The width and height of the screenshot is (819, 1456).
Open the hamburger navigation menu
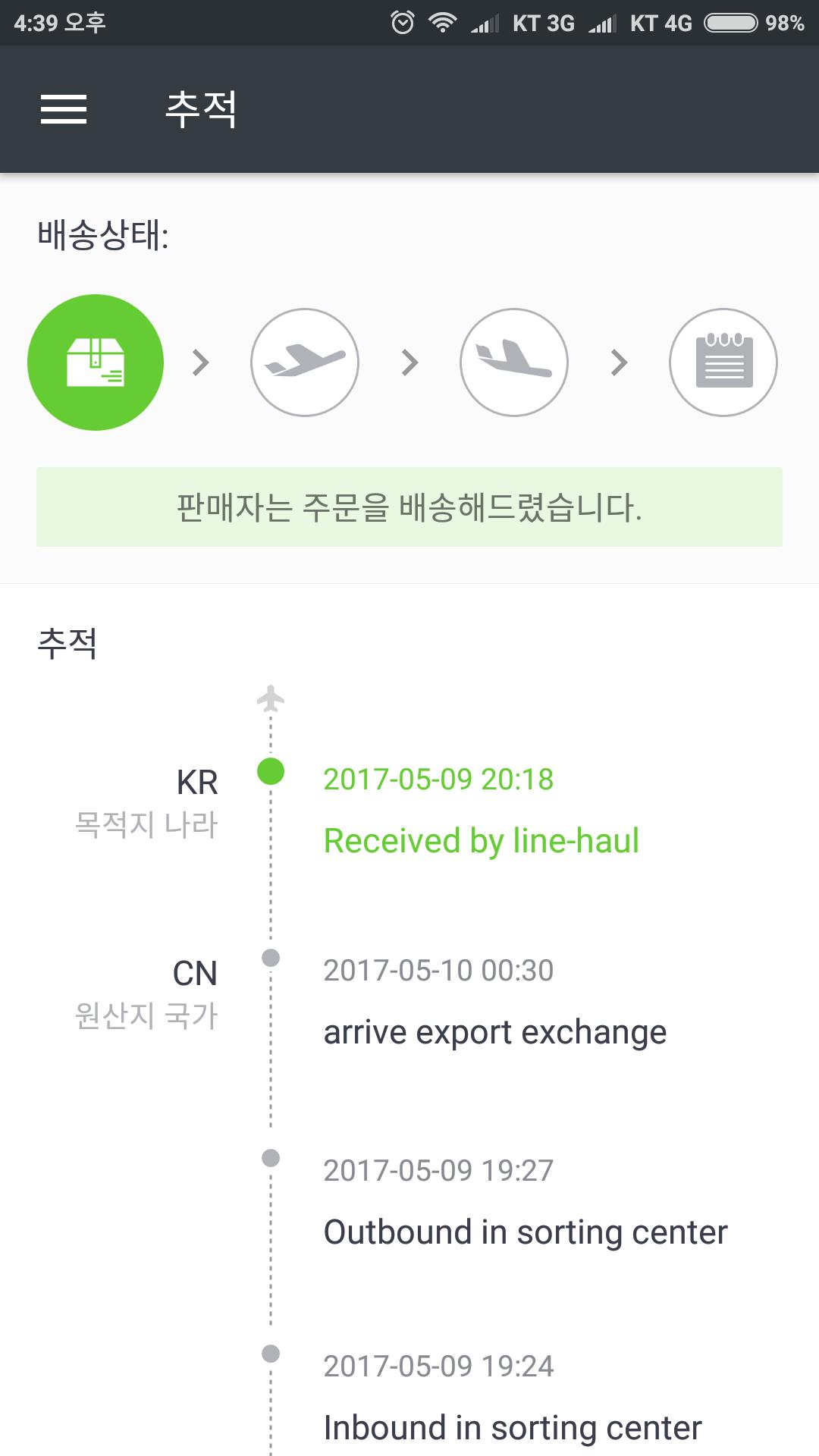click(64, 109)
